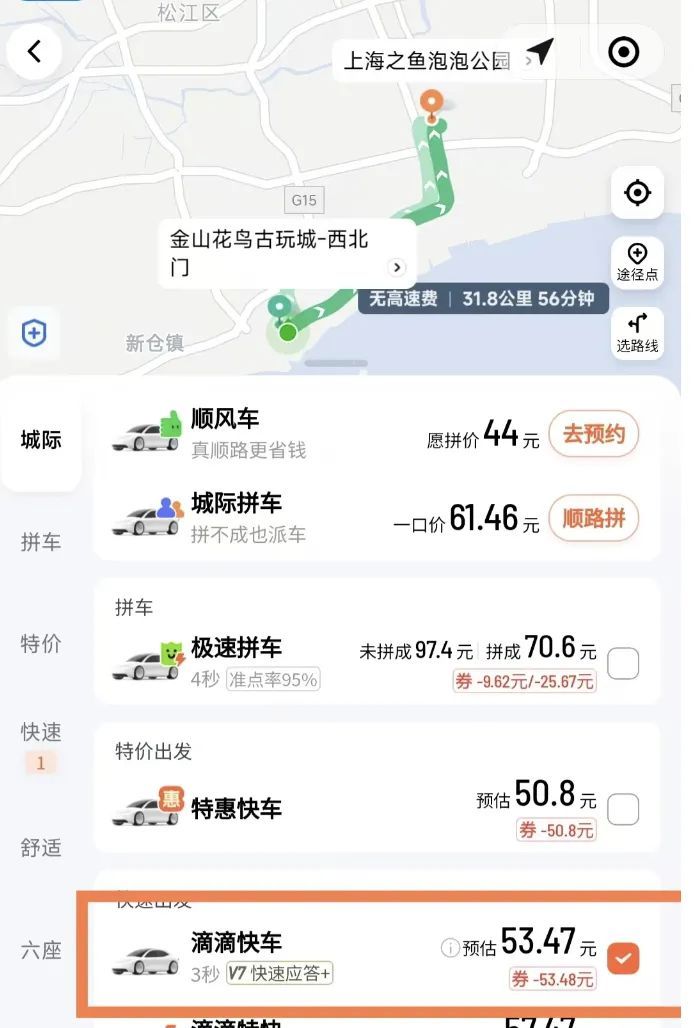Switch to the 特价 category
This screenshot has width=694, height=1028.
41,644
